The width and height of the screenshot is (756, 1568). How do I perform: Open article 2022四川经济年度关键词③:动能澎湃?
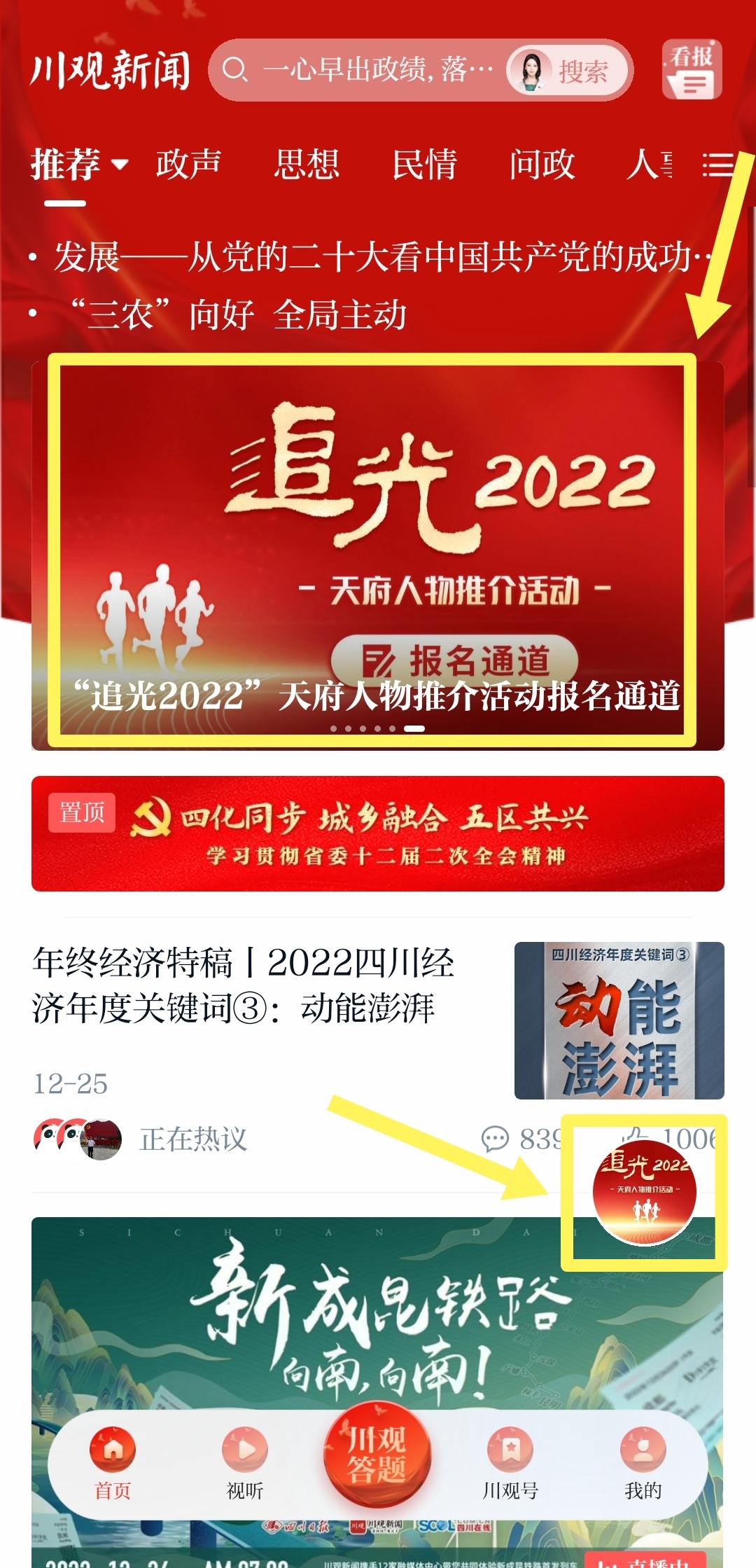point(244,985)
